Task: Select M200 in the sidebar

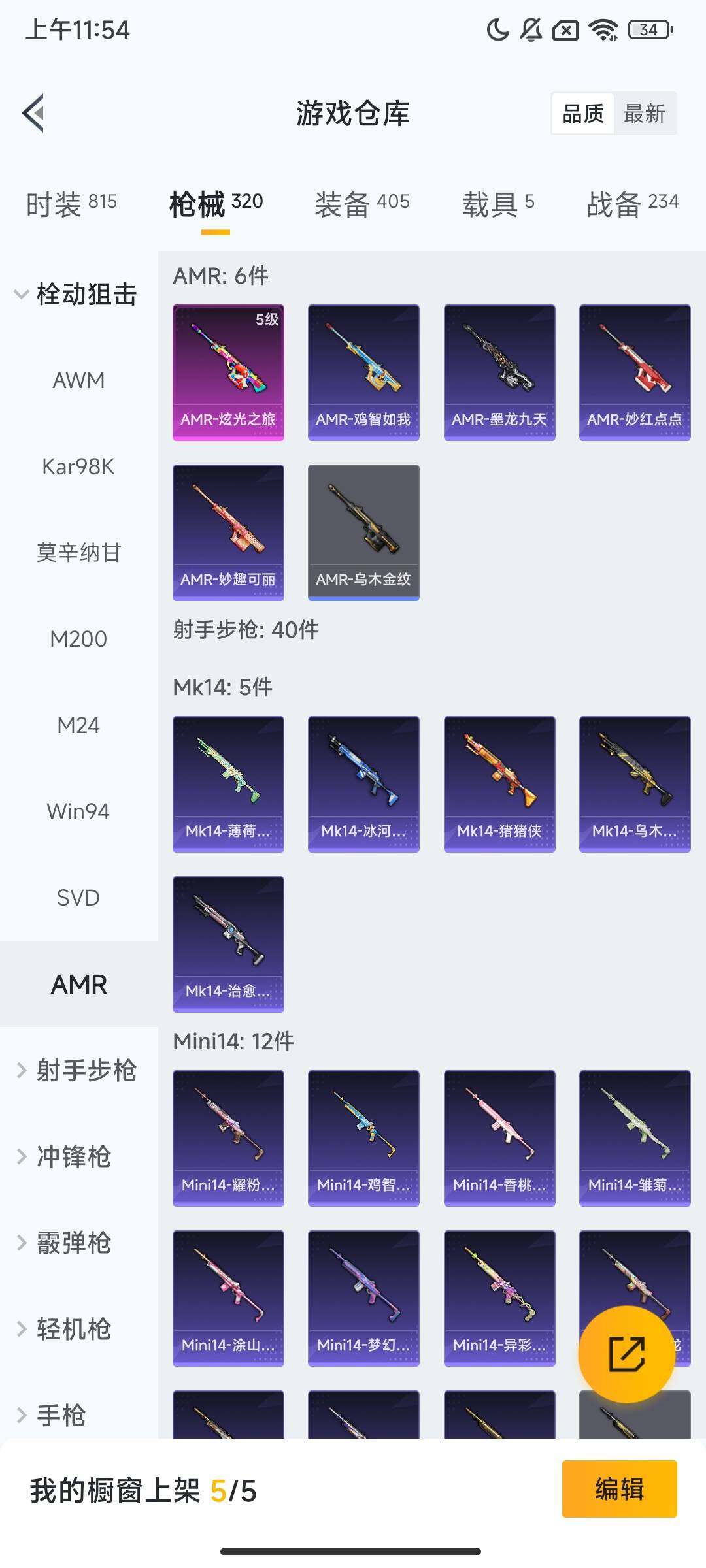Action: (78, 639)
